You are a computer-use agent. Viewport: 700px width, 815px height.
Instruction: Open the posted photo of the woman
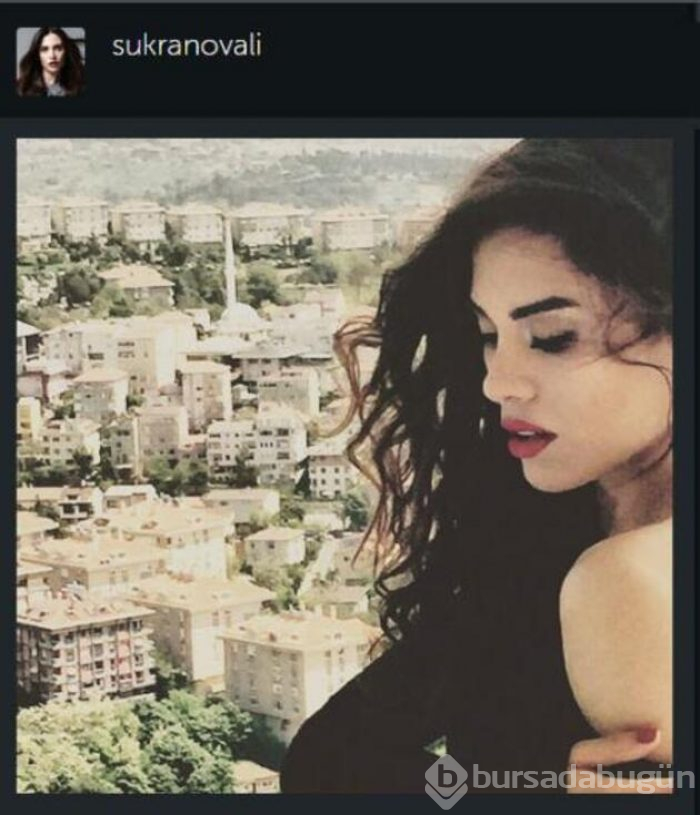pyautogui.click(x=344, y=465)
